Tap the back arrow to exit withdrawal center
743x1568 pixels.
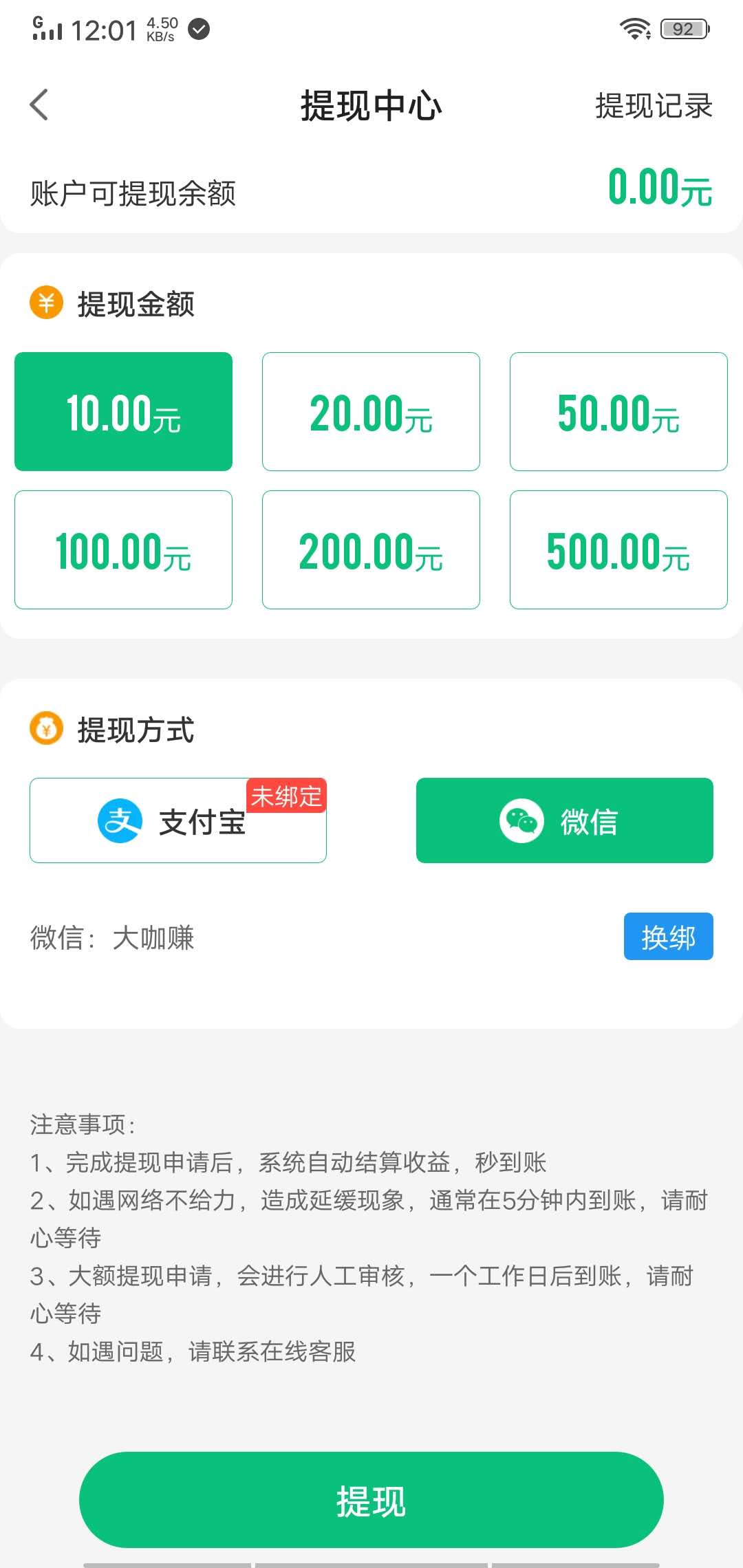[39, 105]
